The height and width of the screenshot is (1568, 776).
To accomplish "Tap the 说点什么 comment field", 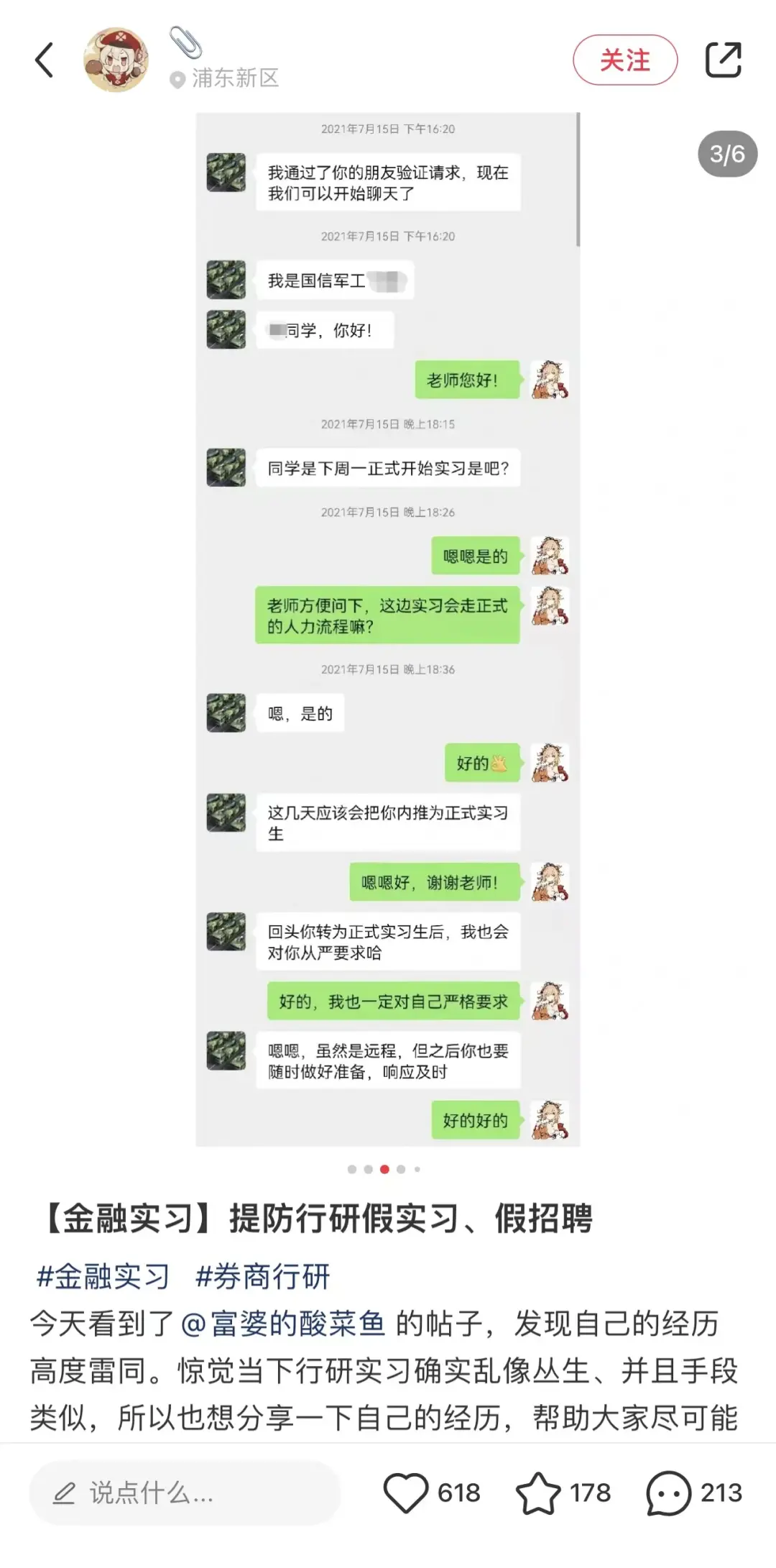I will [185, 1493].
